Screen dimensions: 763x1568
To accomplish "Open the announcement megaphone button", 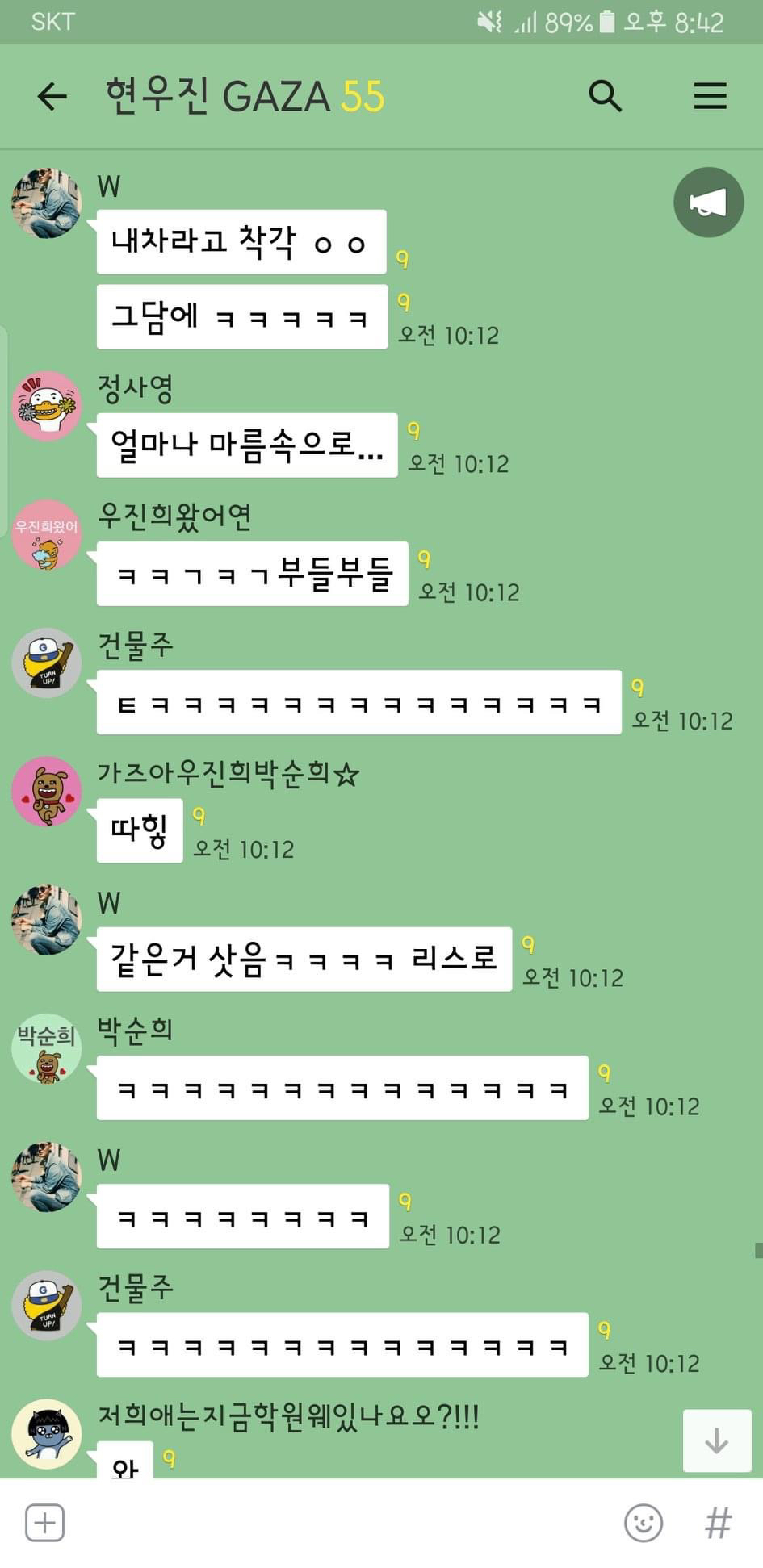I will [x=709, y=203].
